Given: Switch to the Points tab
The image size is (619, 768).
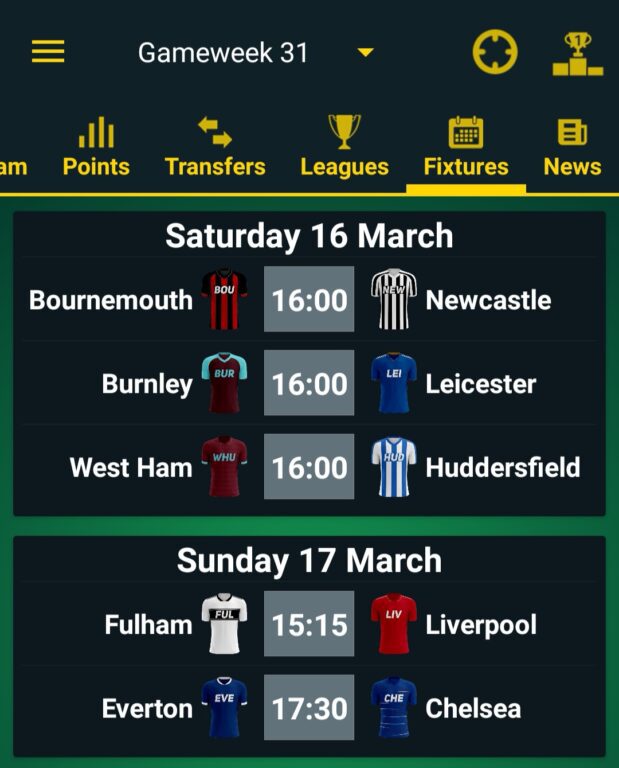Looking at the screenshot, I should [x=96, y=147].
